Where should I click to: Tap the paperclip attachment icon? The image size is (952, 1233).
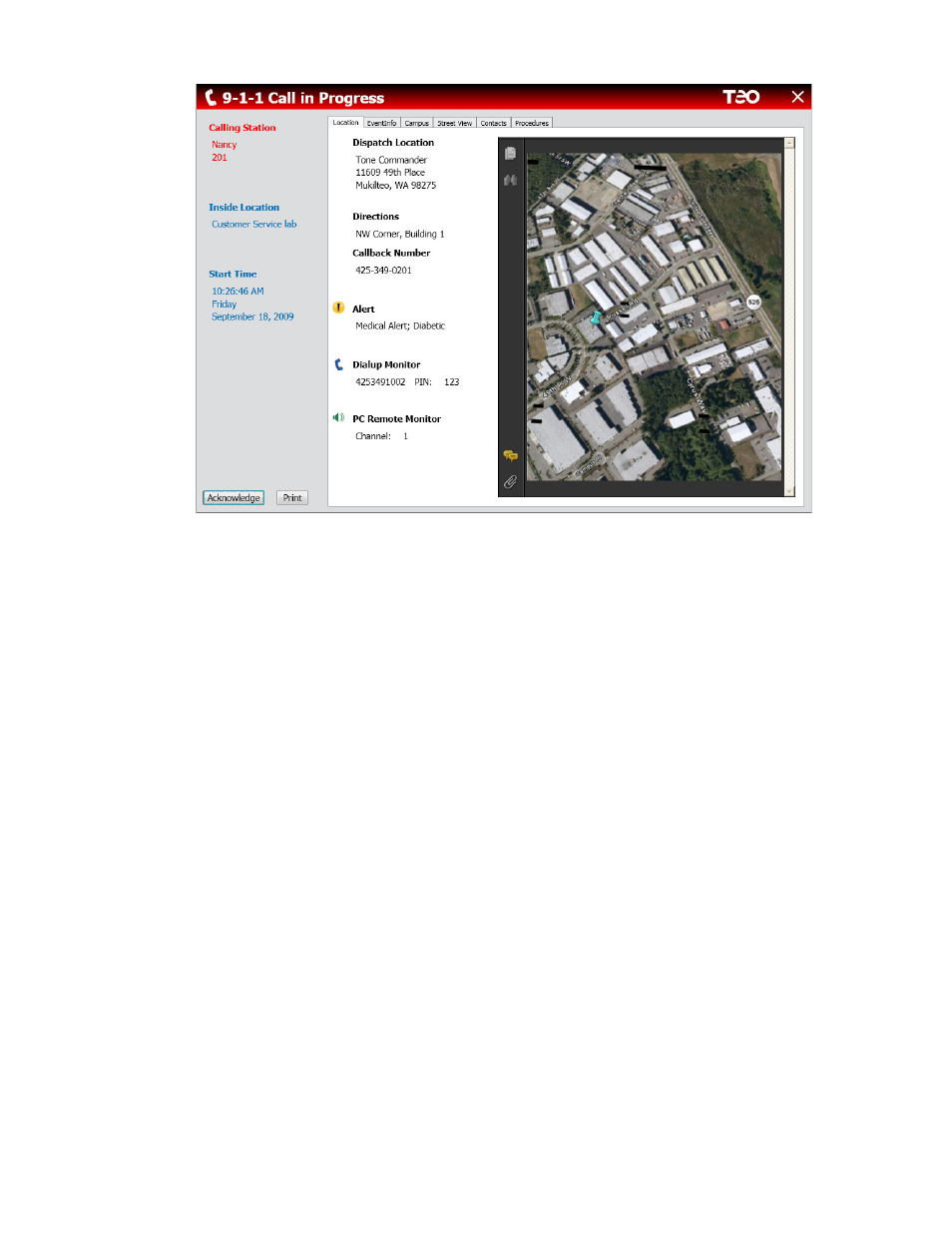[x=510, y=482]
